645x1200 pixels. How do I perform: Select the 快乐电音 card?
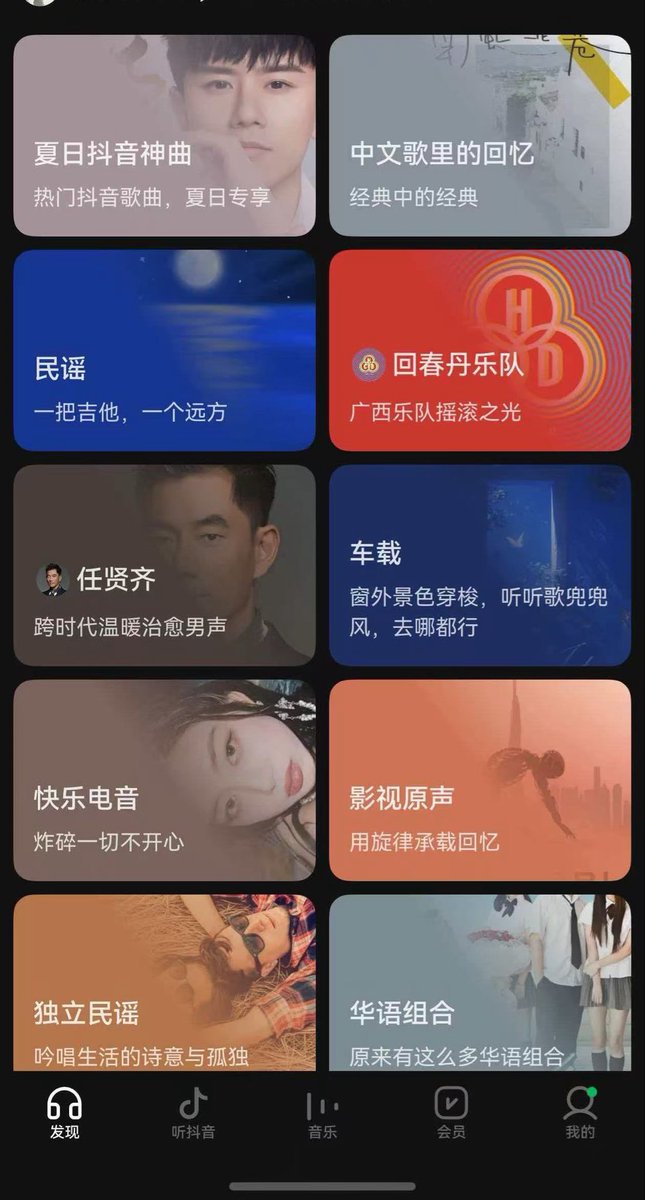pos(164,780)
